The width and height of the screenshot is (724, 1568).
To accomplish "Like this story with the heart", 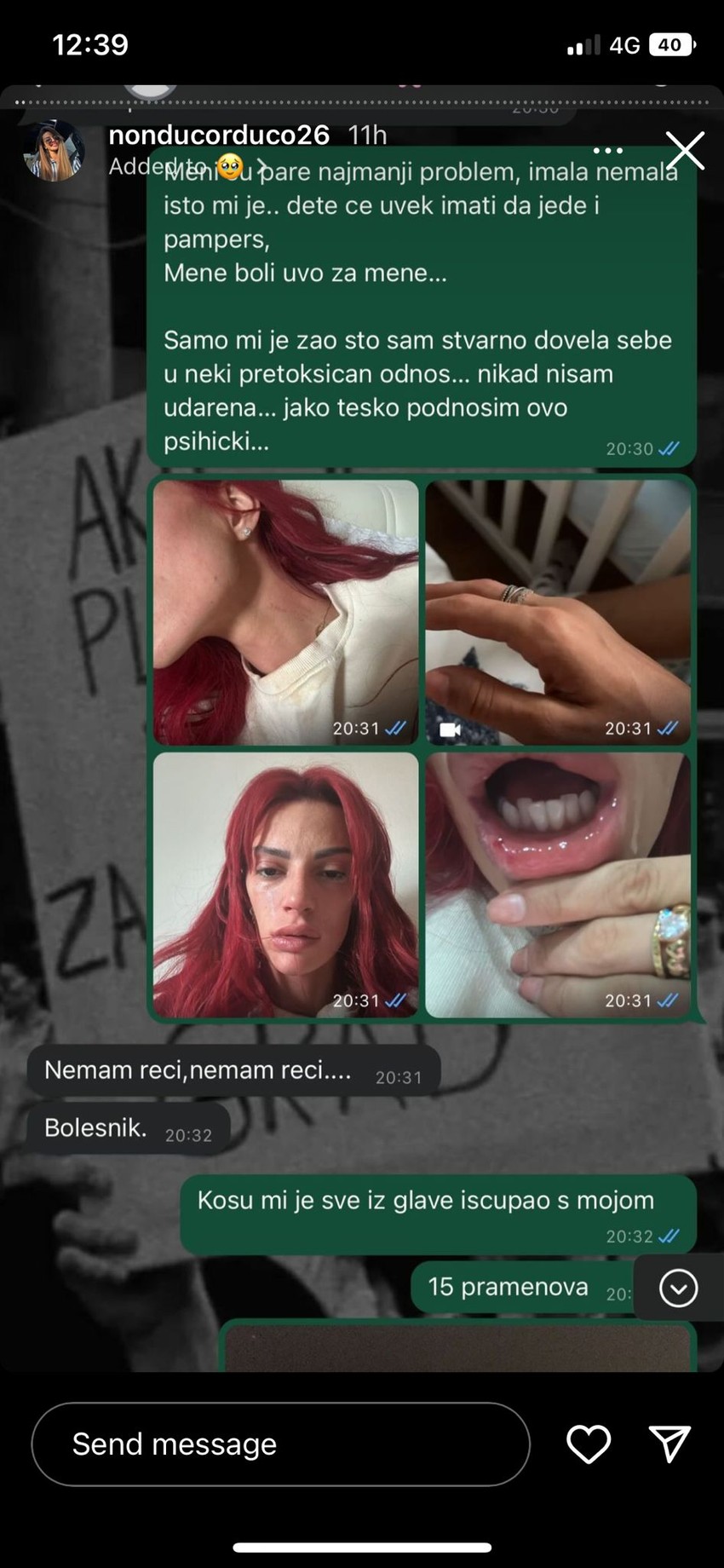I will (589, 1444).
